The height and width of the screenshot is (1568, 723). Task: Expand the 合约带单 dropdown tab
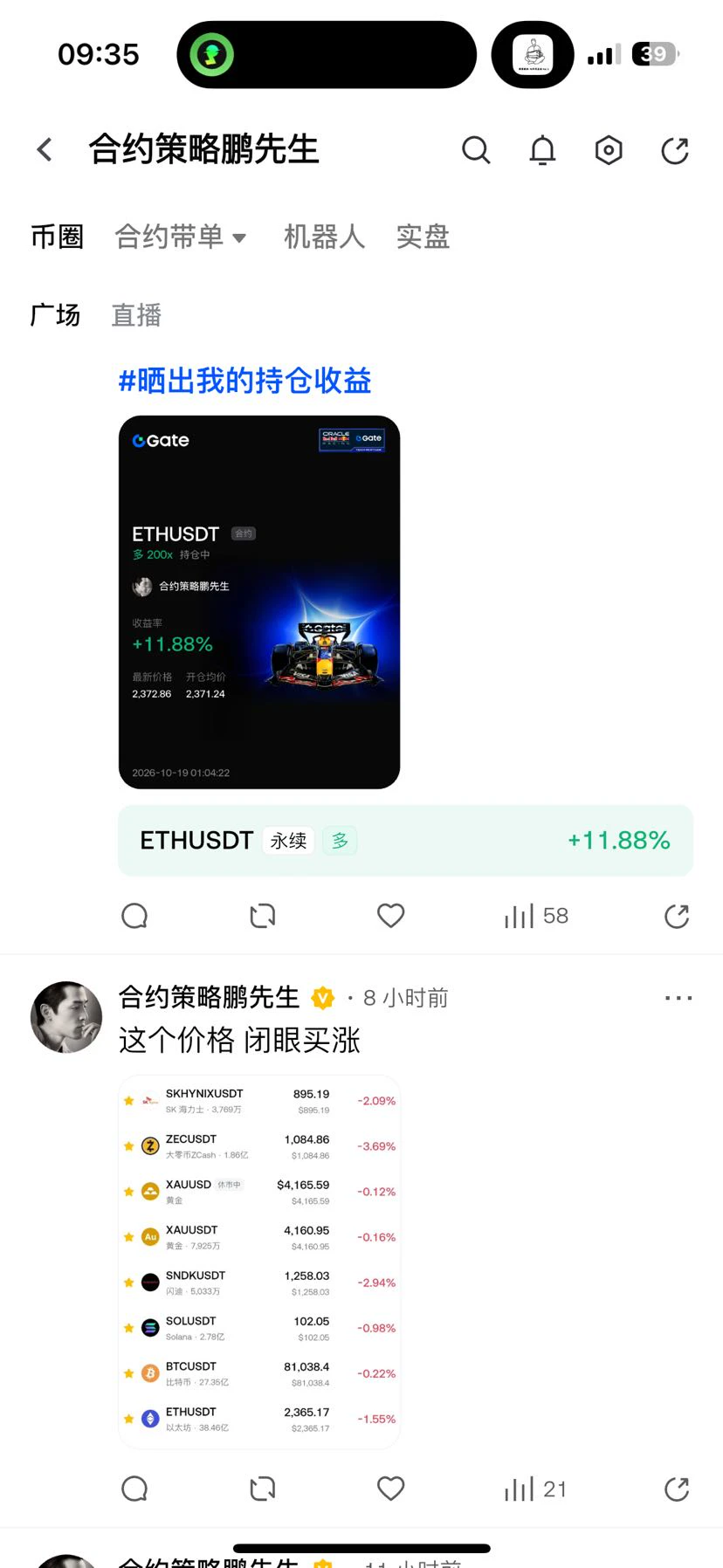point(181,237)
